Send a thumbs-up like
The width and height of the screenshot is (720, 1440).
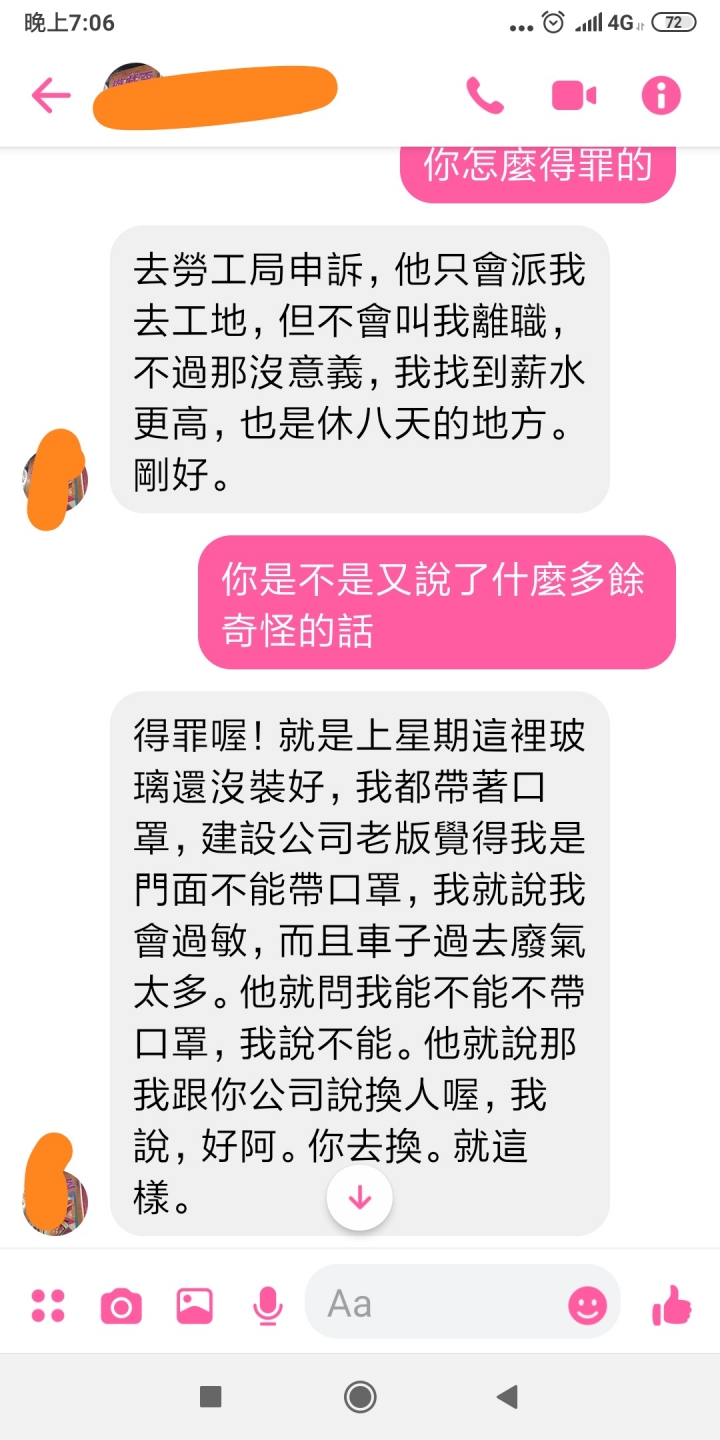674,1302
